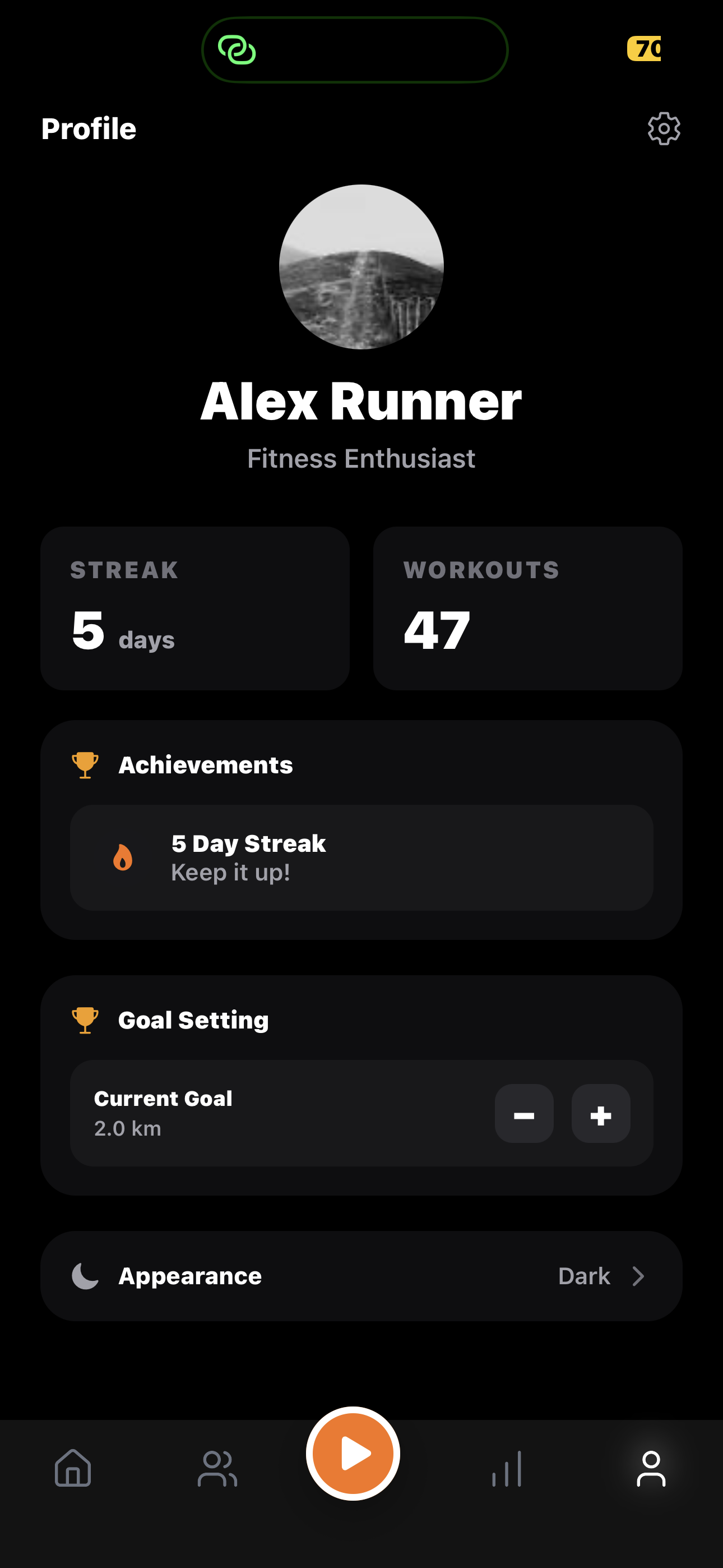This screenshot has height=1568, width=723.
Task: Open the settings gear
Action: pyautogui.click(x=664, y=128)
